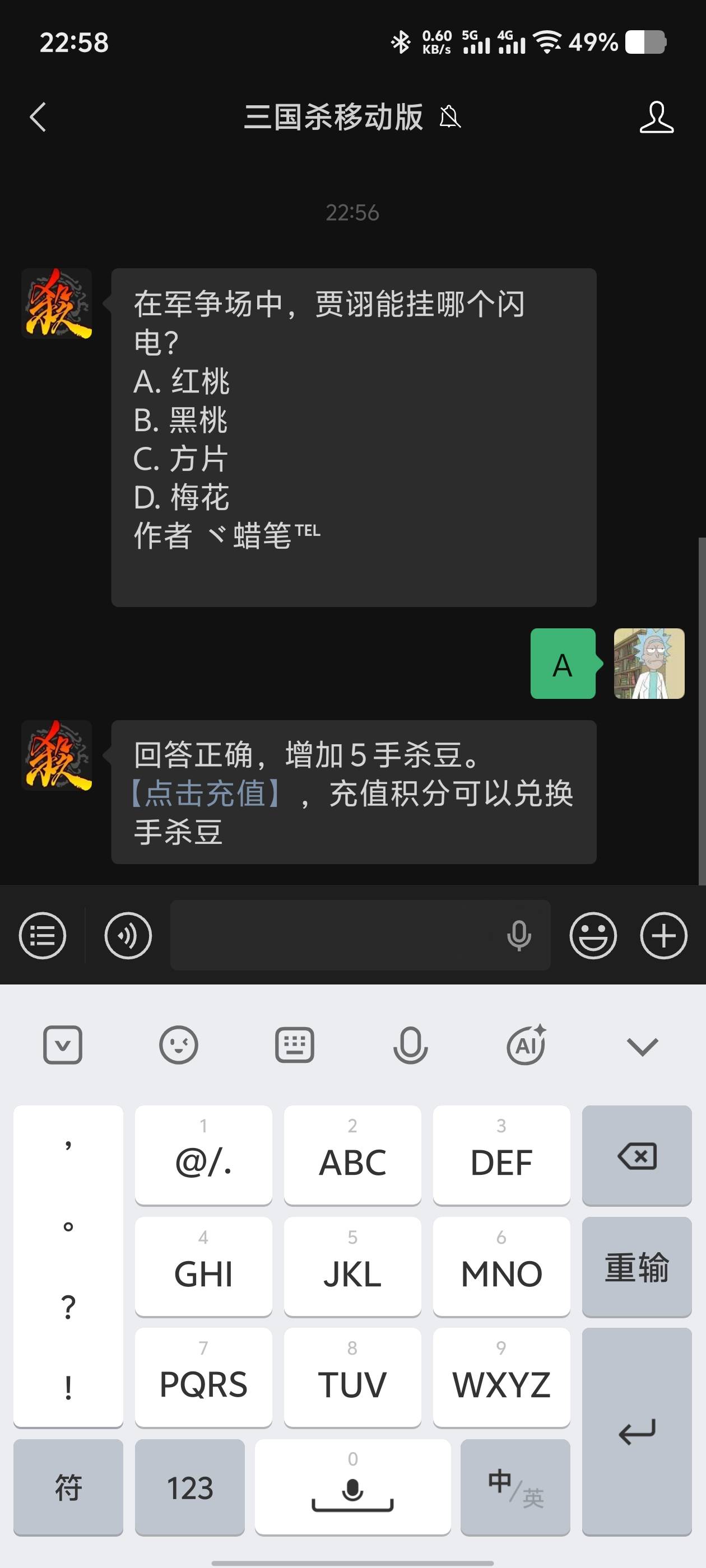
Task: Tap the 重输 retype key
Action: (x=637, y=1266)
